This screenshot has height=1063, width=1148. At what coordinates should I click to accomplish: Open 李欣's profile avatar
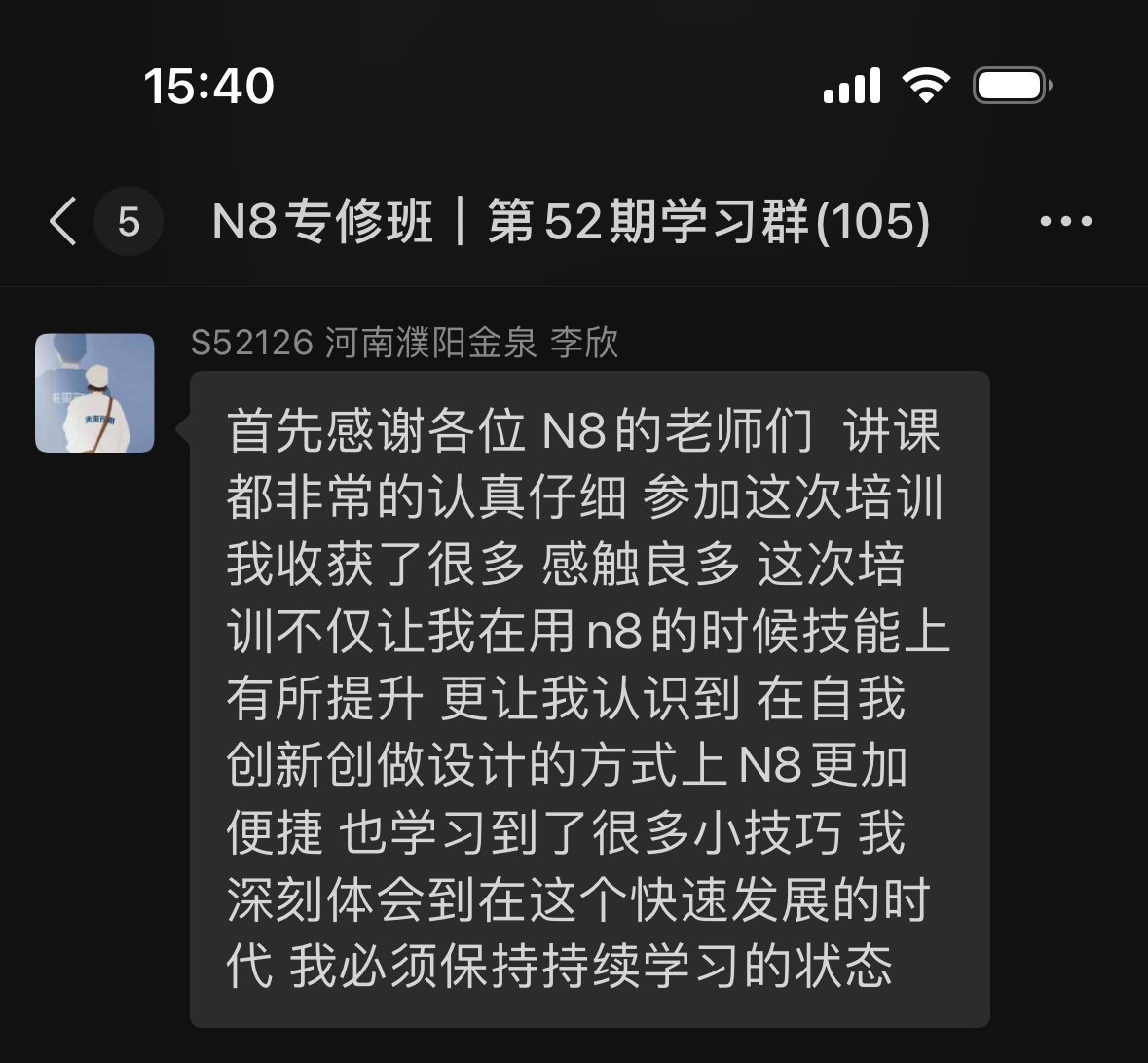tap(95, 393)
